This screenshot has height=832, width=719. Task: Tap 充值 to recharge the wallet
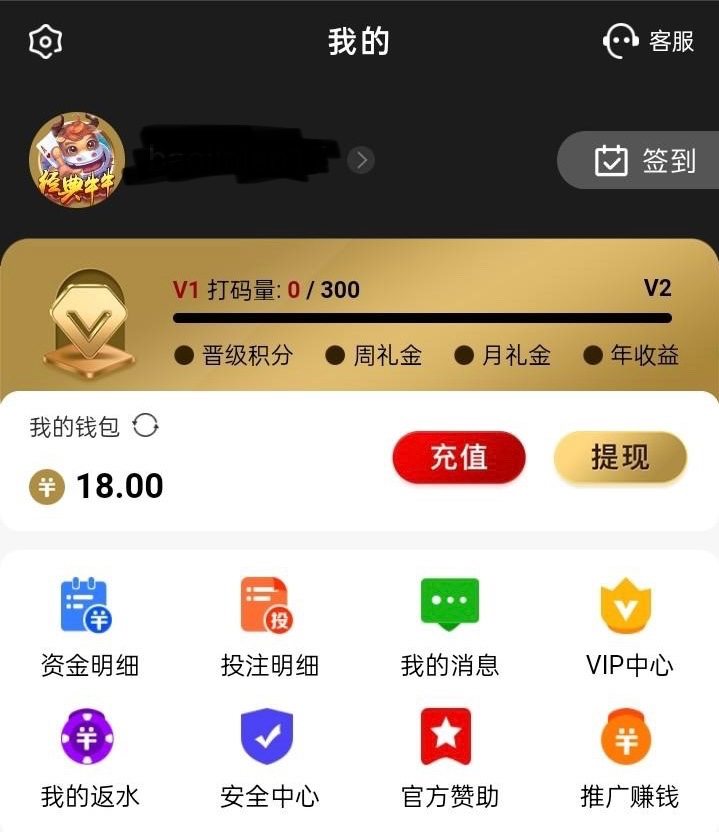459,458
